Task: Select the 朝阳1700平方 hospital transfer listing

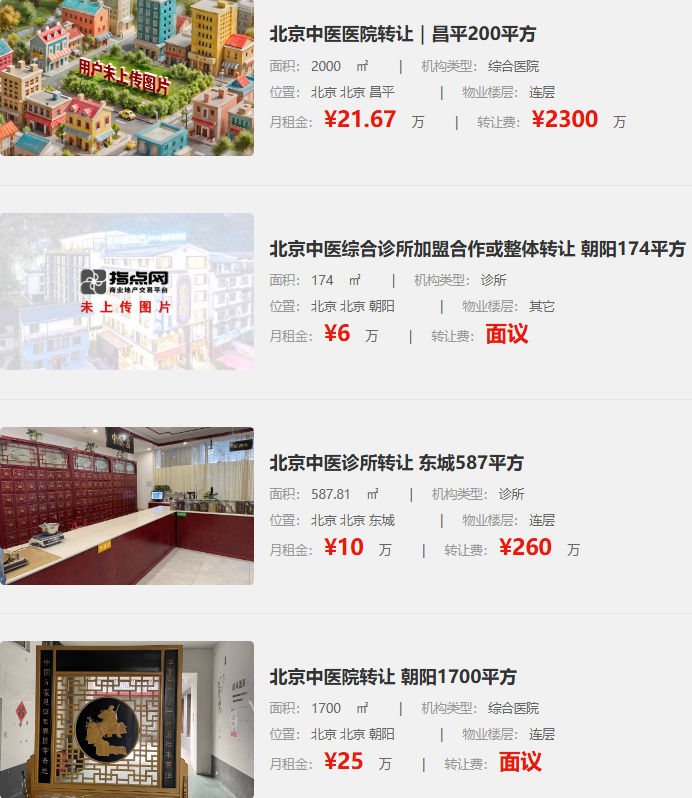Action: 392,677
